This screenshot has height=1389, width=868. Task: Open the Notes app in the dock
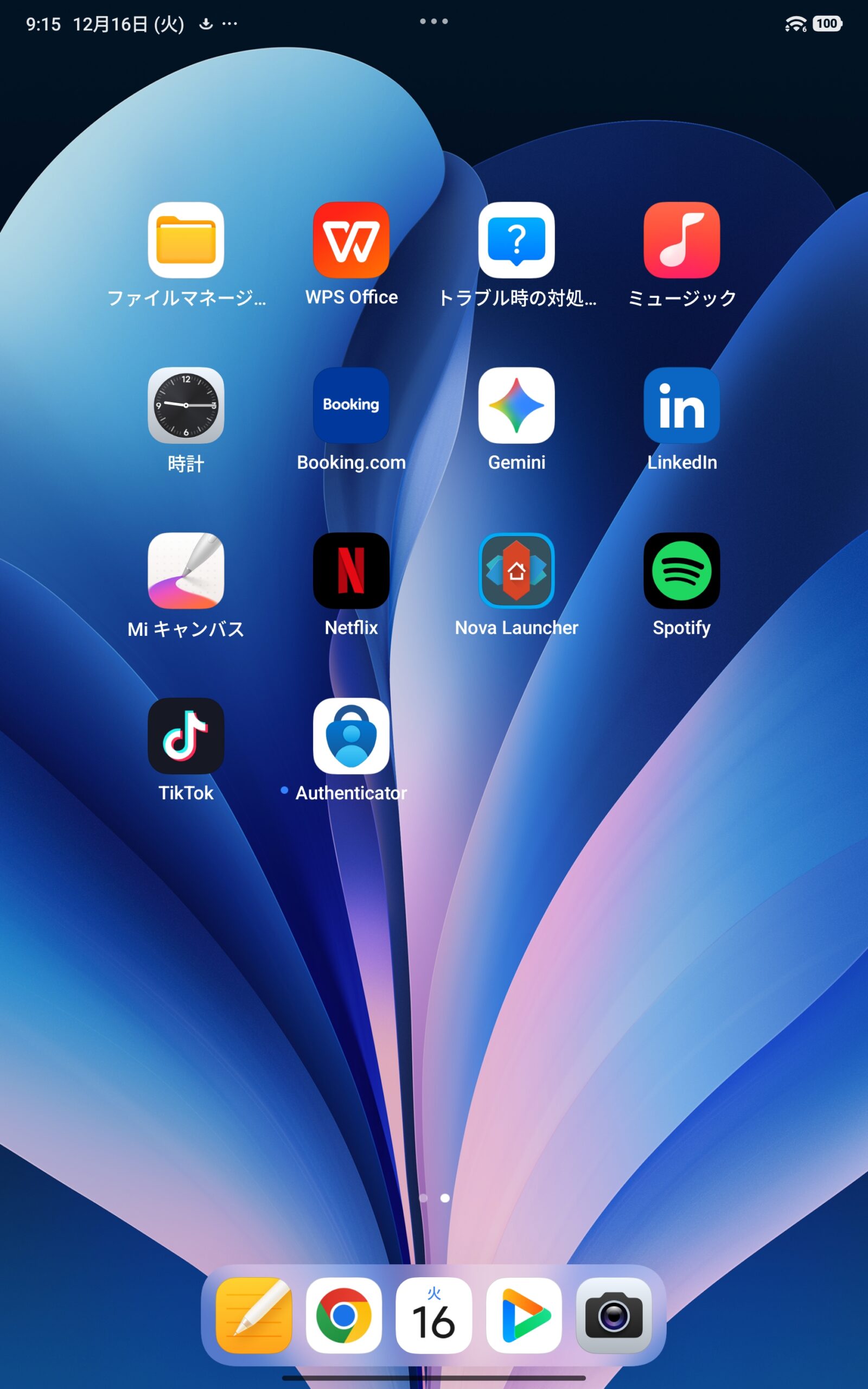[x=254, y=1315]
